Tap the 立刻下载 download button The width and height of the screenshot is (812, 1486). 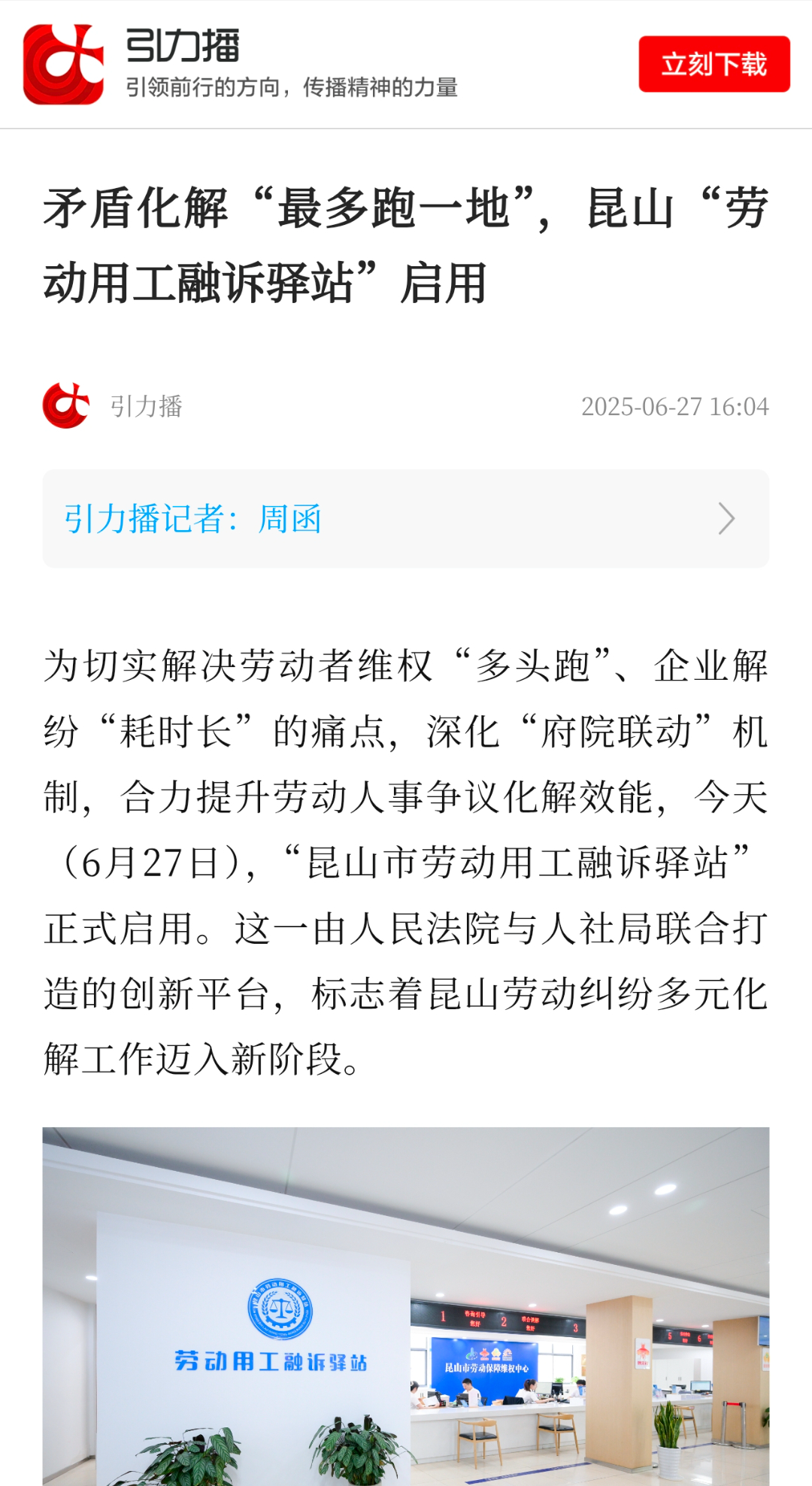[714, 64]
